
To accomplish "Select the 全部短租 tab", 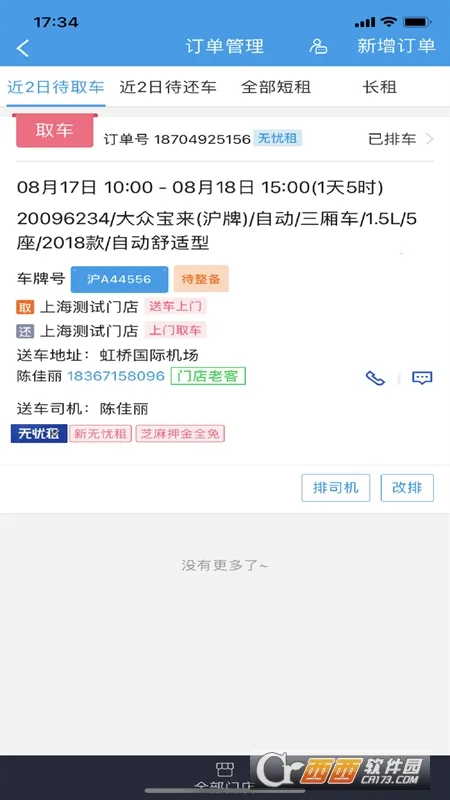I will (x=276, y=87).
